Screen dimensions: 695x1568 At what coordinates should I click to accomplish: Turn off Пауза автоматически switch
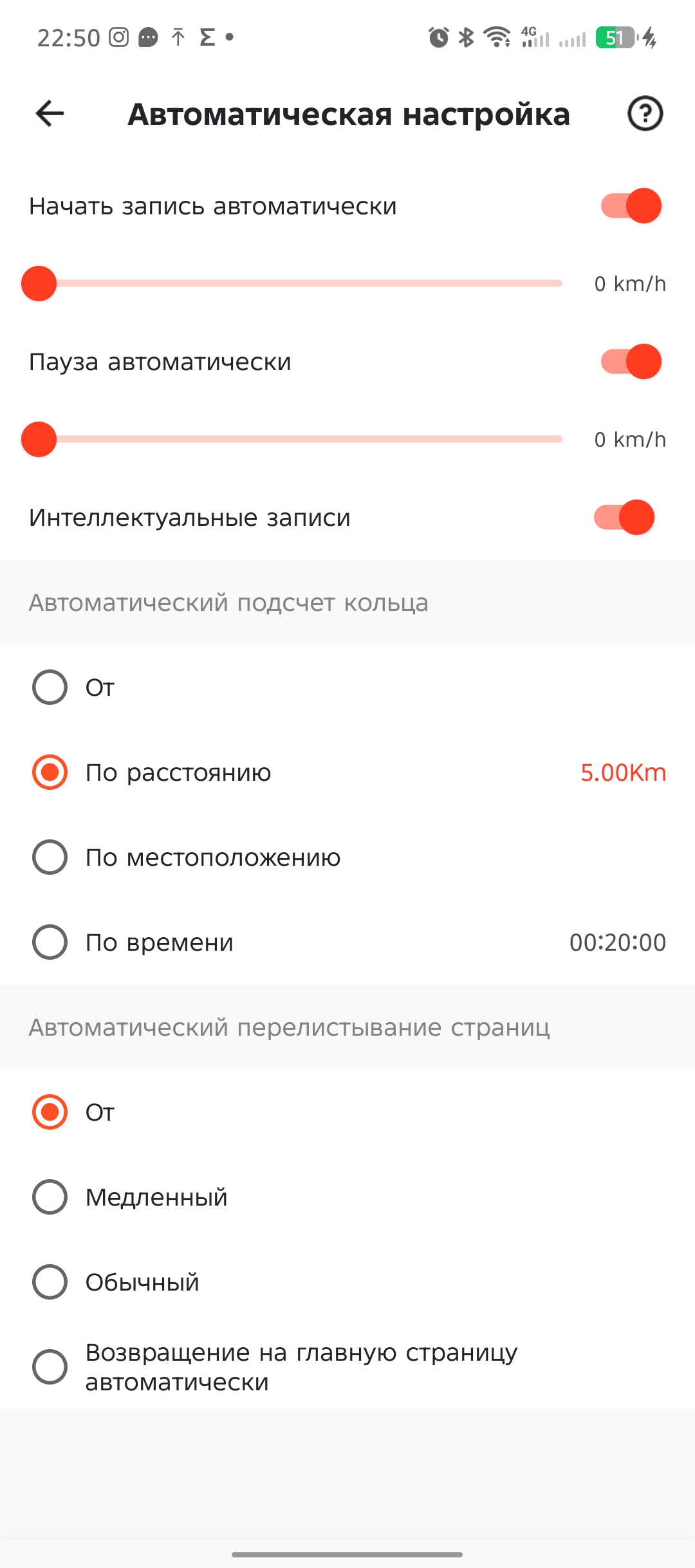tap(631, 362)
